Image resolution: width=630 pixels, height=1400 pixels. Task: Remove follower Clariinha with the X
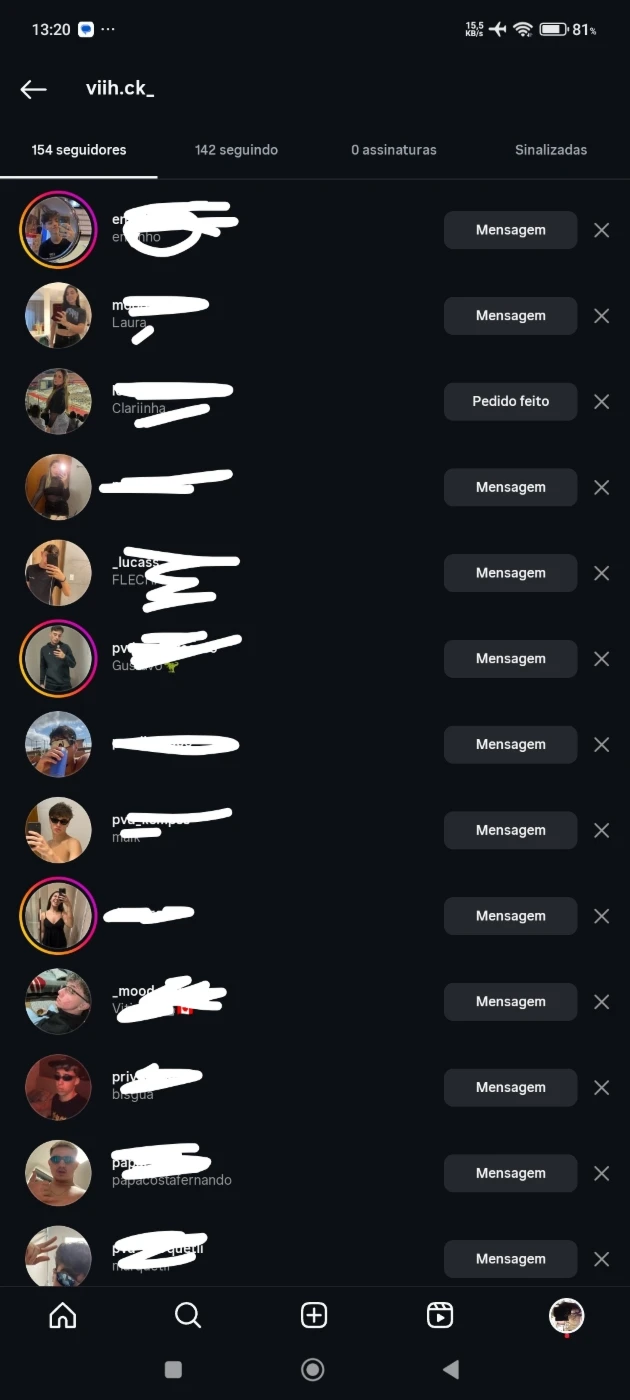click(x=601, y=401)
